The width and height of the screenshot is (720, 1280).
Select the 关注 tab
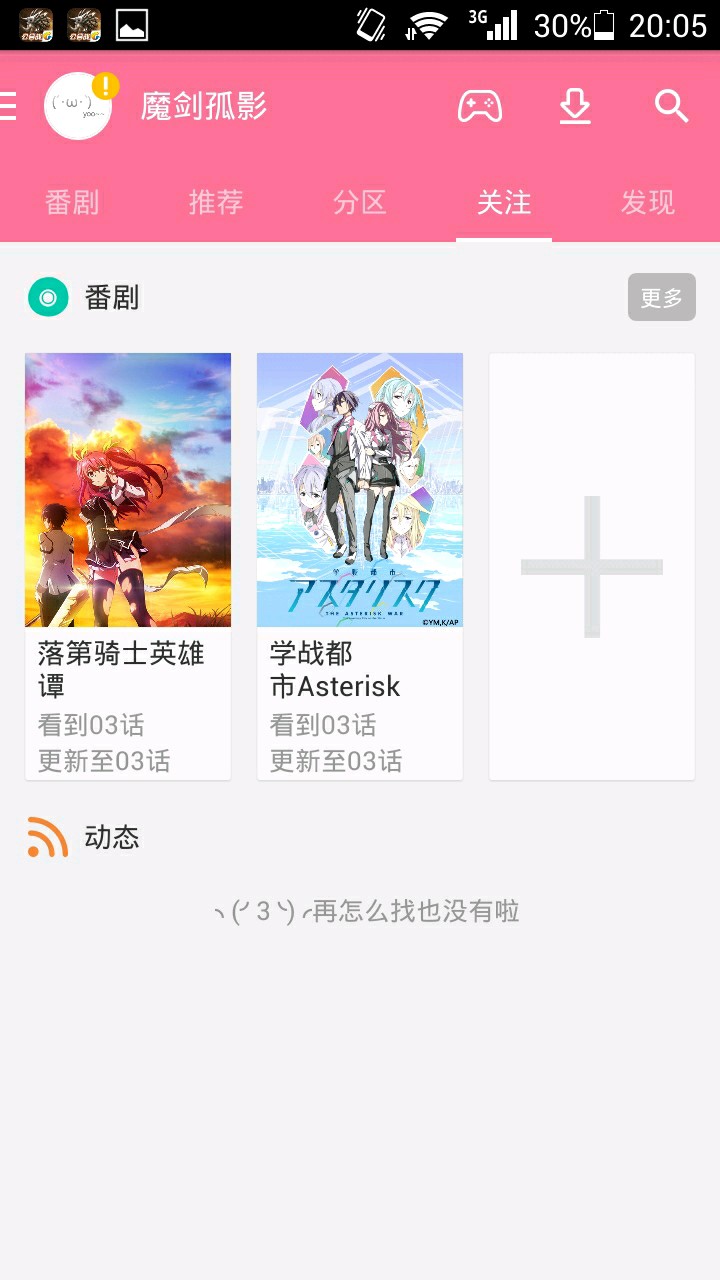(x=504, y=203)
